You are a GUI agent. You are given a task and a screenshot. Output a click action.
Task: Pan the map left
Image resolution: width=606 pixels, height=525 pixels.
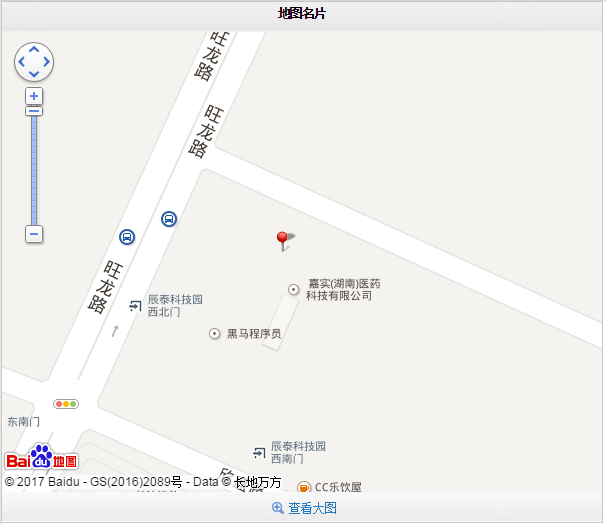[x=22, y=62]
